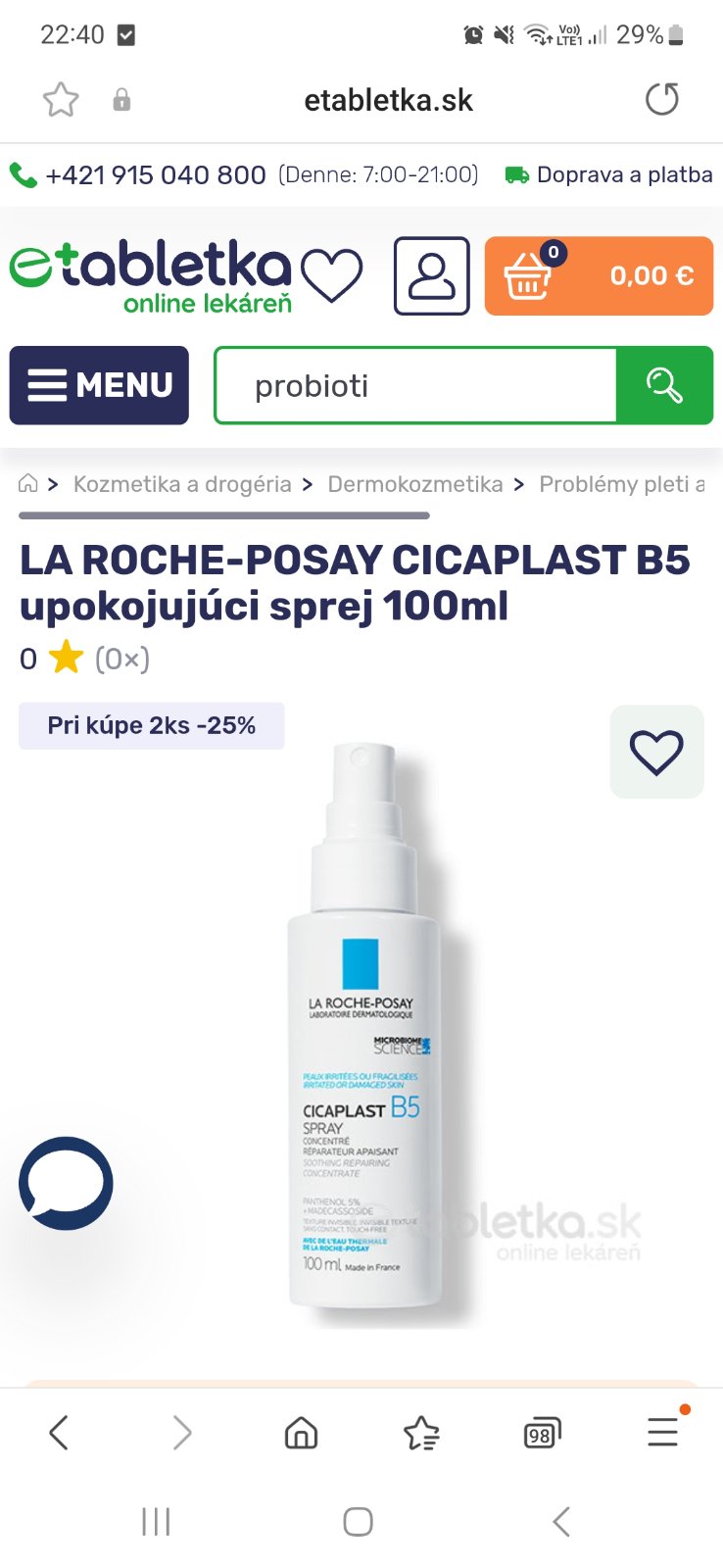This screenshot has width=723, height=1568.
Task: Focus the search field containing probioti
Action: point(416,386)
